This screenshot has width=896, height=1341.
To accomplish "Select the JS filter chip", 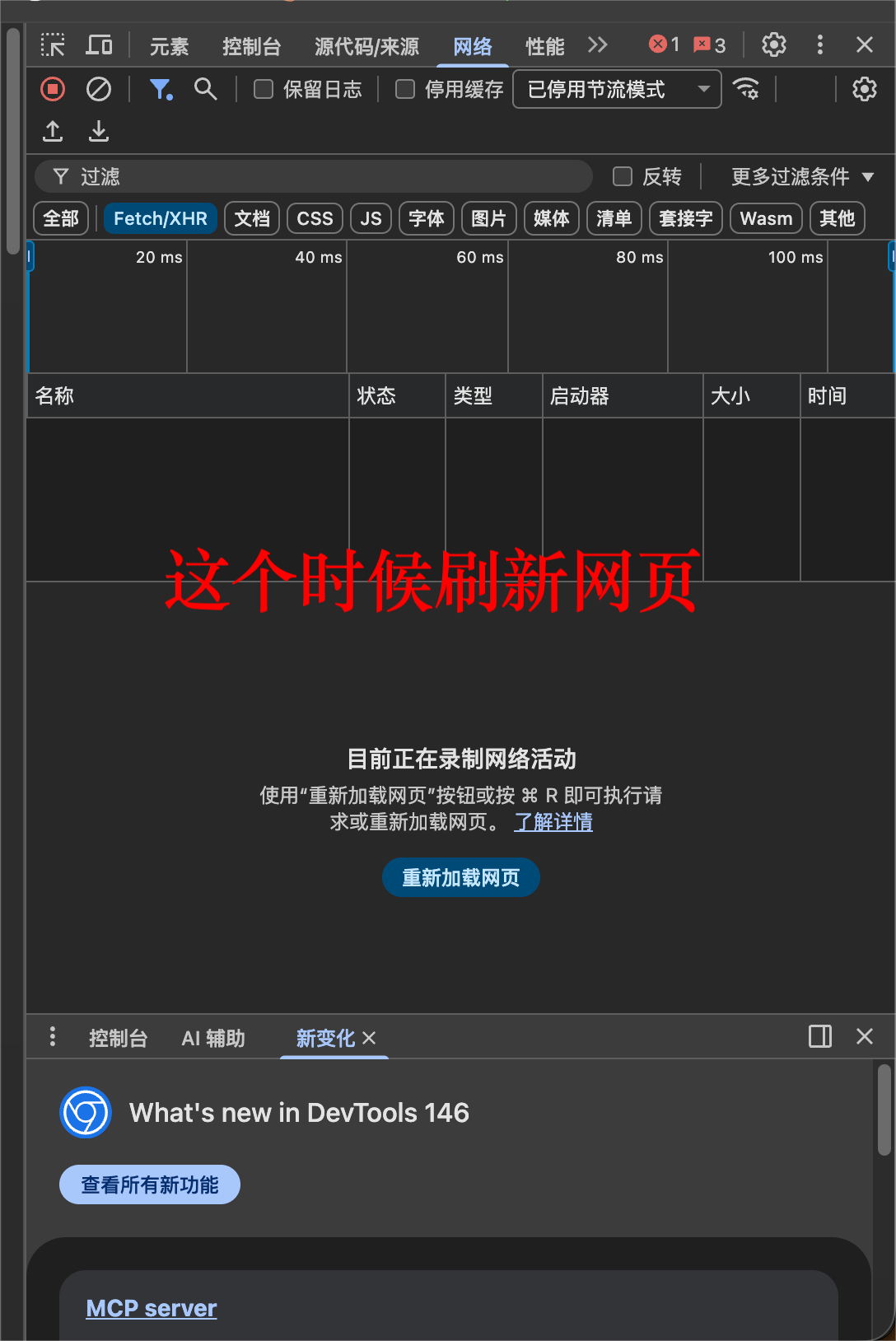I will tap(371, 218).
